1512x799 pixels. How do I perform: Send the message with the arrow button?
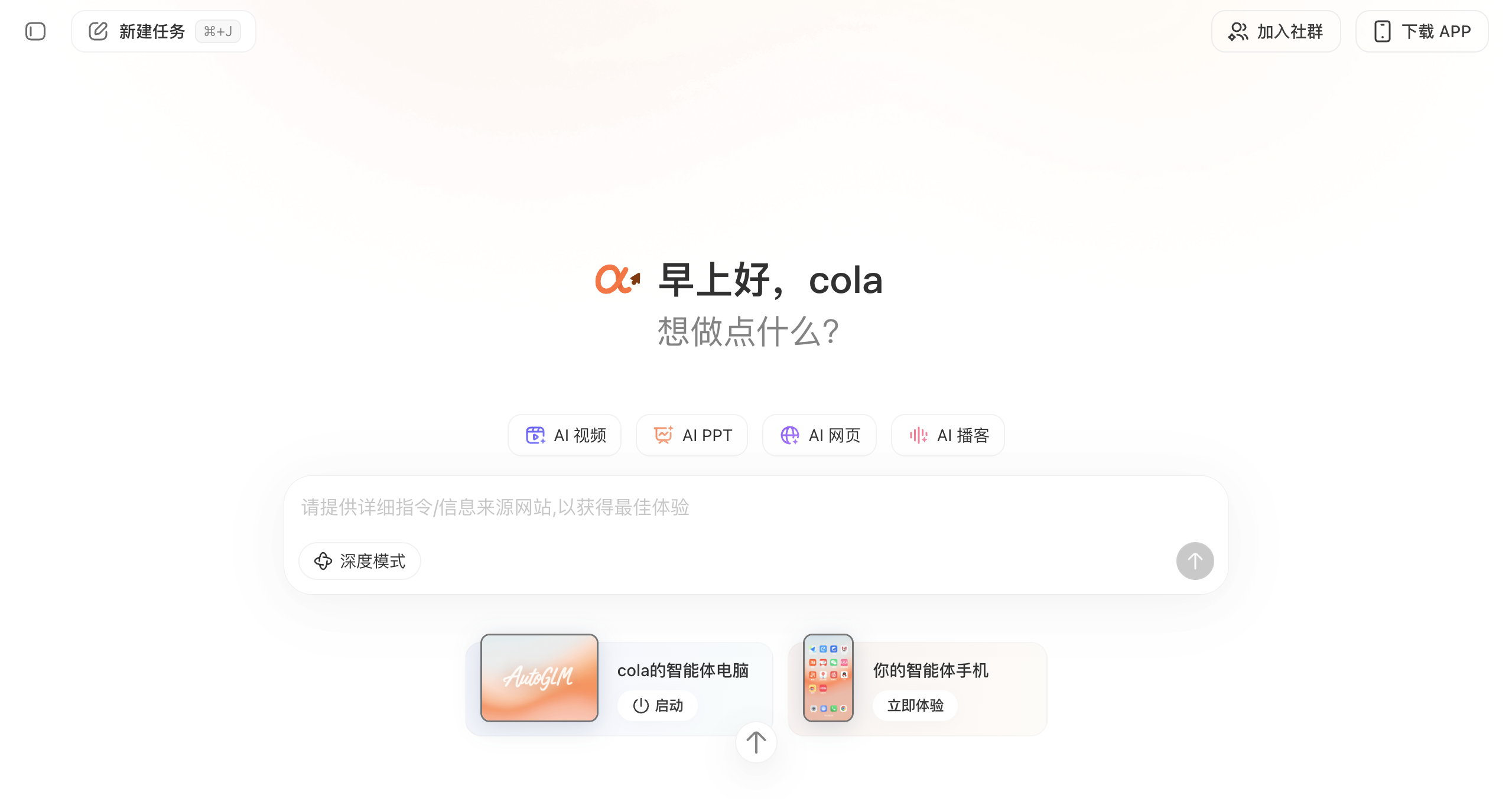[x=1194, y=561]
